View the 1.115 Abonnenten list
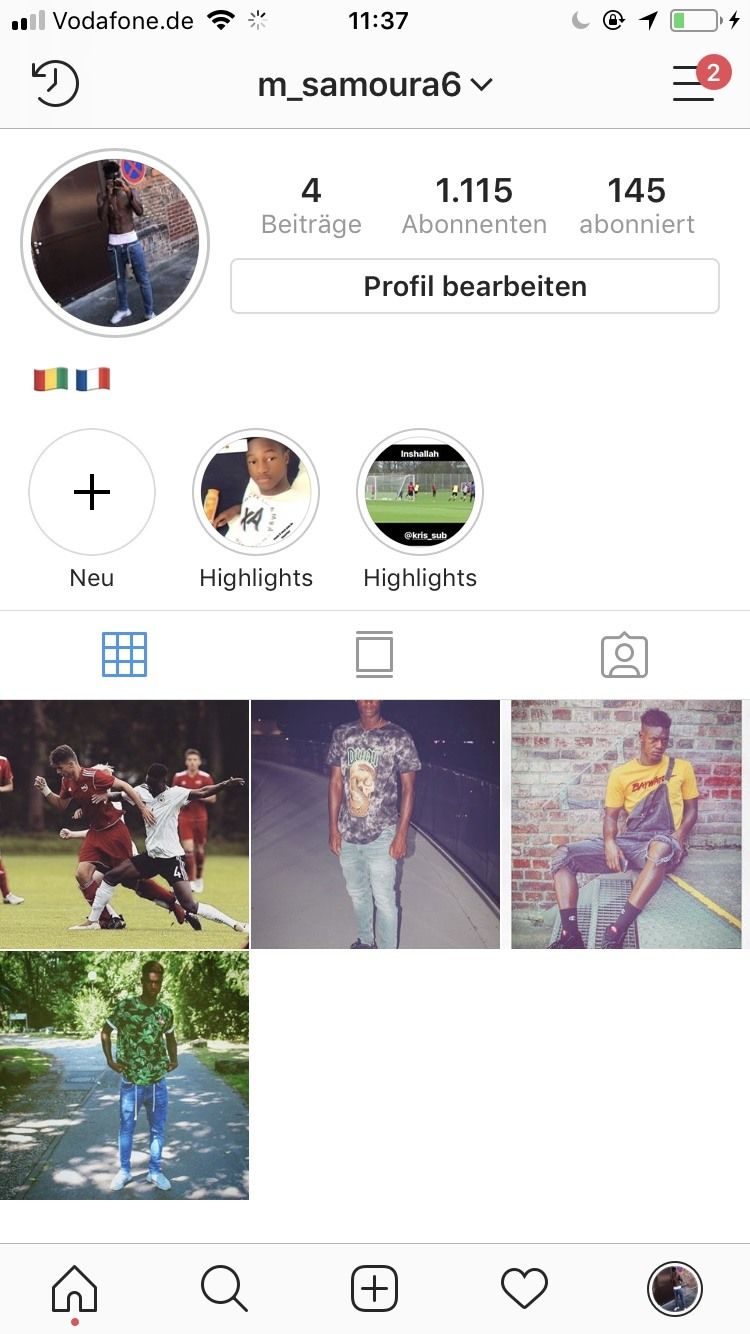 pos(474,205)
